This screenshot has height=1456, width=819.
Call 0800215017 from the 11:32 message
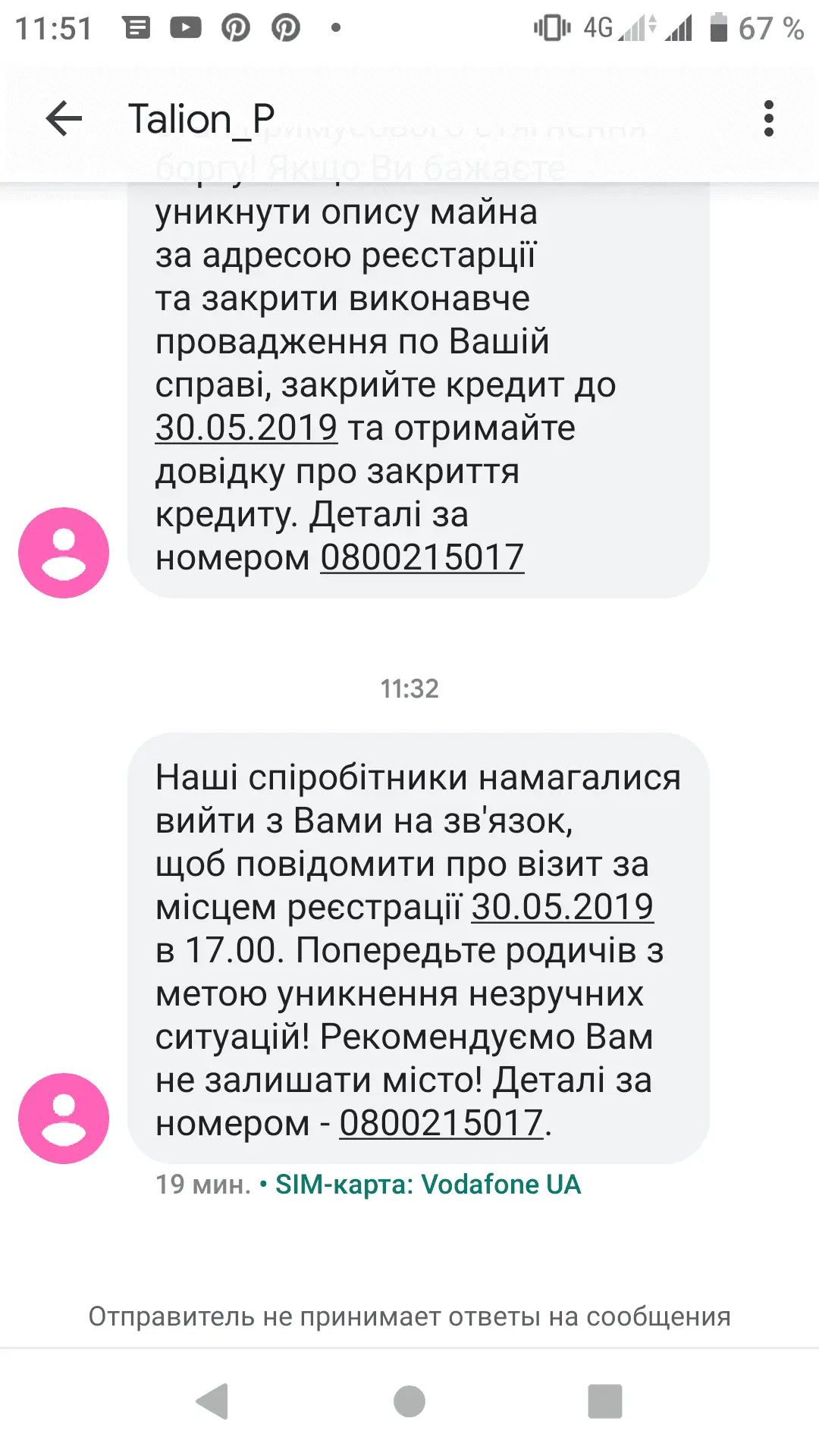click(441, 1124)
